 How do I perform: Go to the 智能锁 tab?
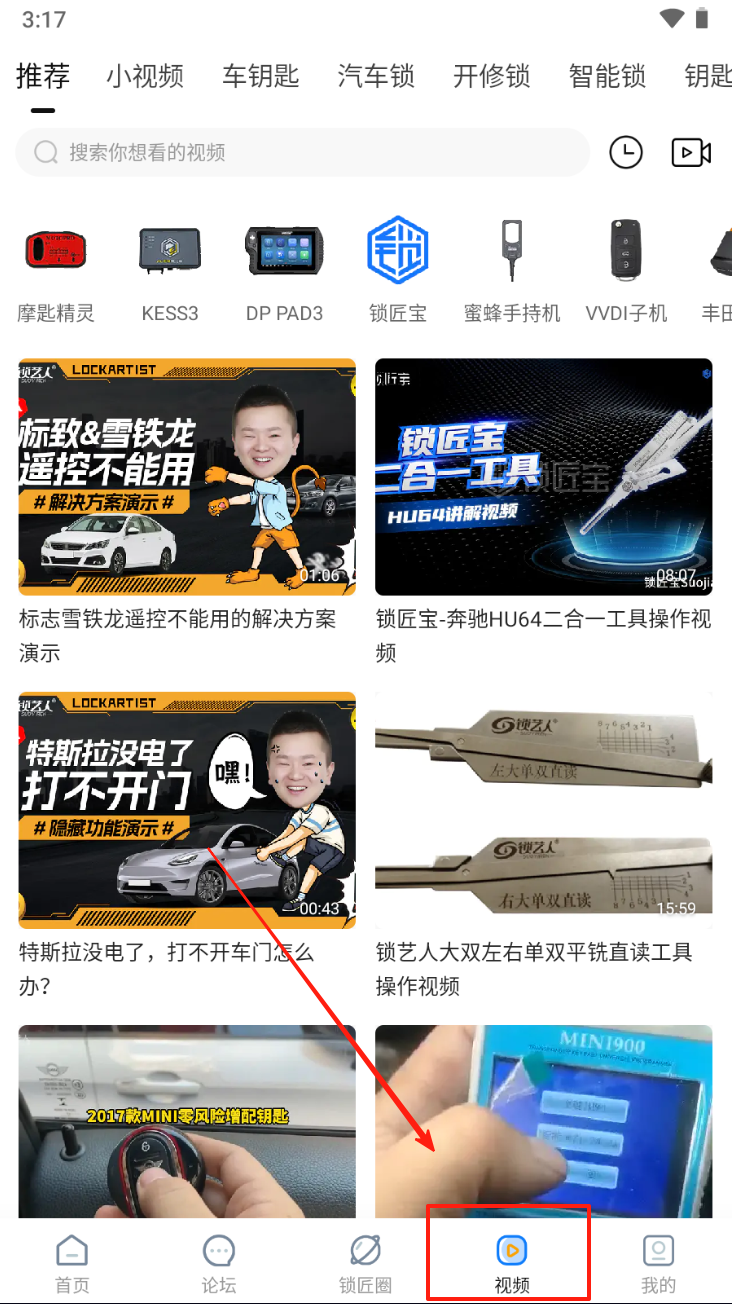[607, 76]
